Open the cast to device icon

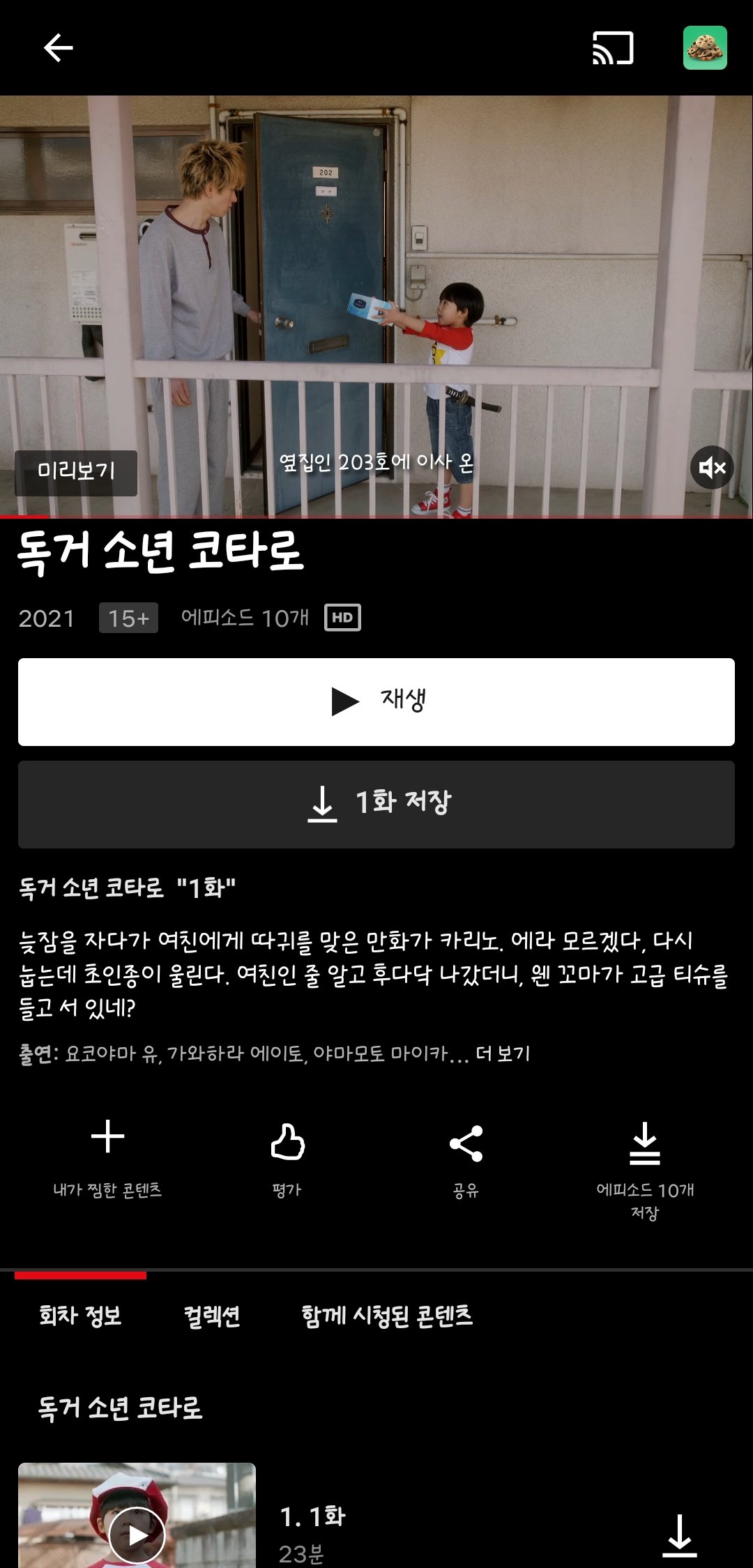coord(613,48)
